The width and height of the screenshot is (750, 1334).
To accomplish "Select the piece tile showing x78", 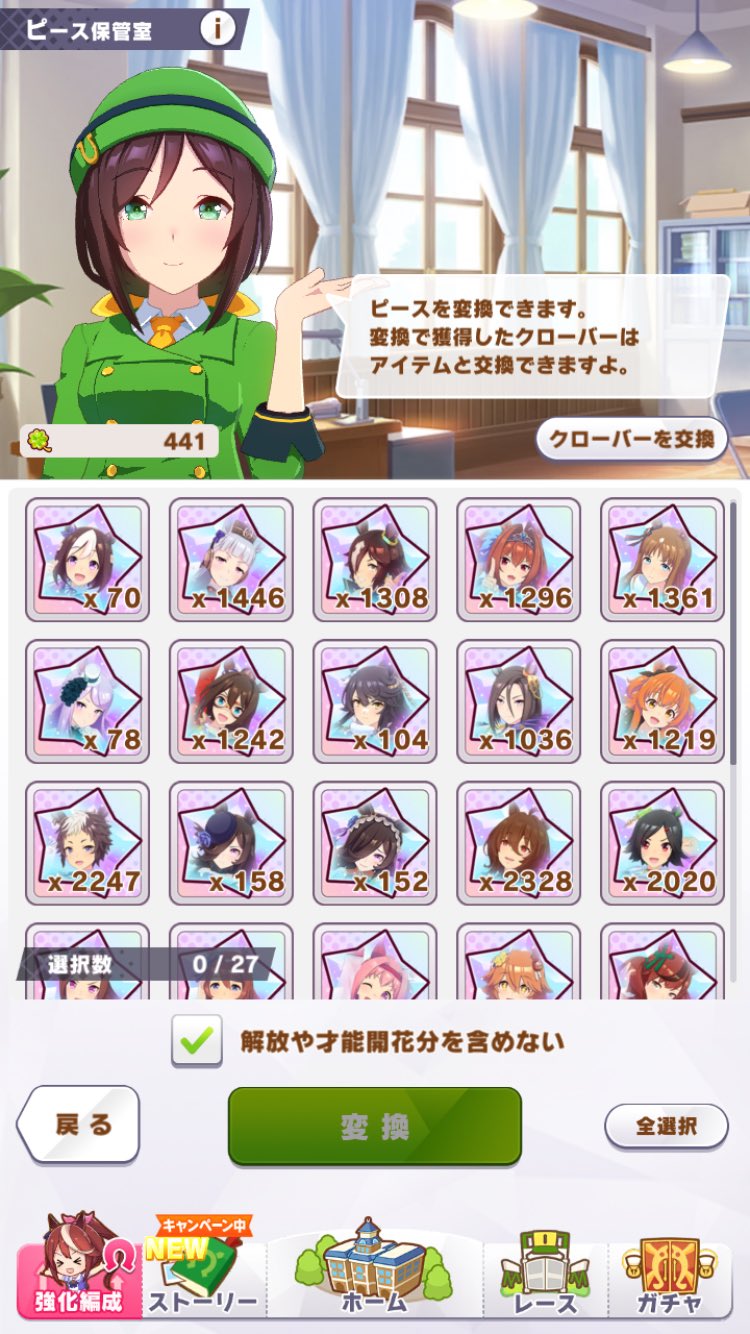I will tap(87, 702).
